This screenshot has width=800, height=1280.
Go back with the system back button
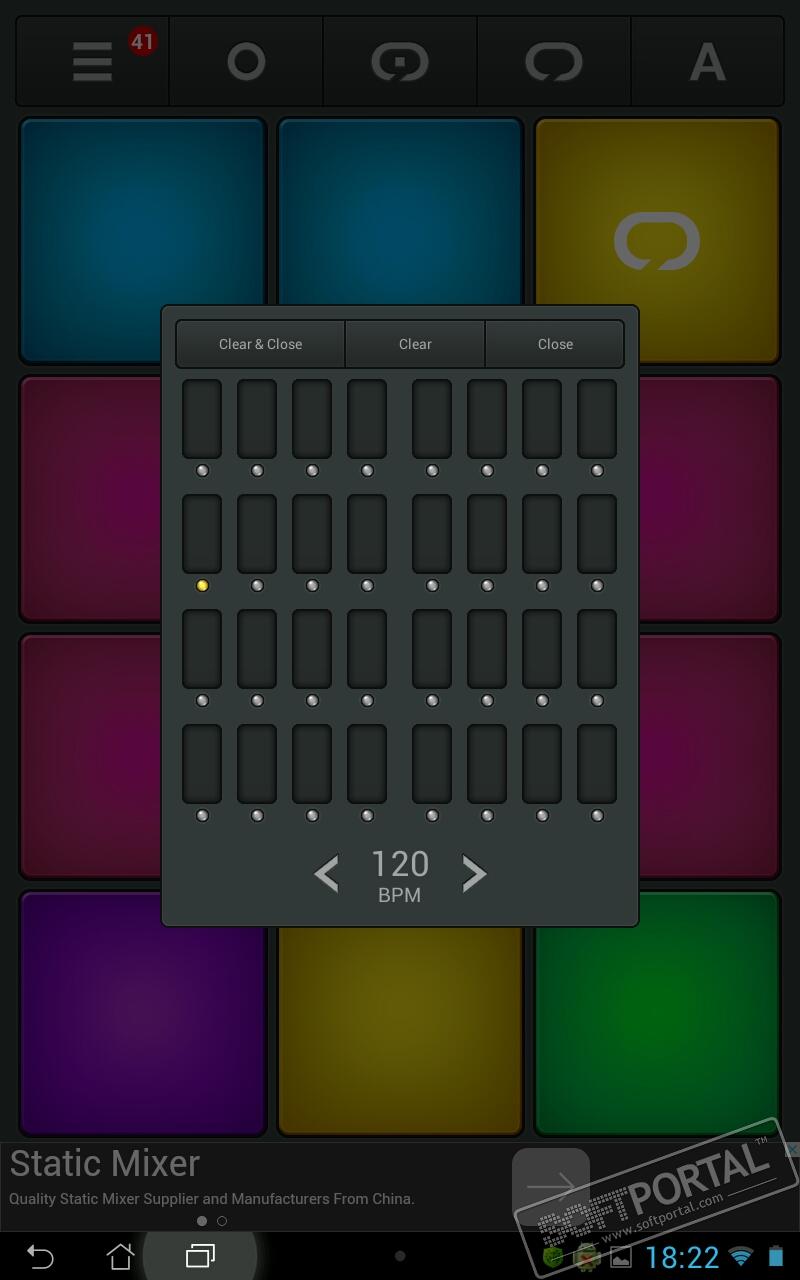click(x=40, y=1256)
